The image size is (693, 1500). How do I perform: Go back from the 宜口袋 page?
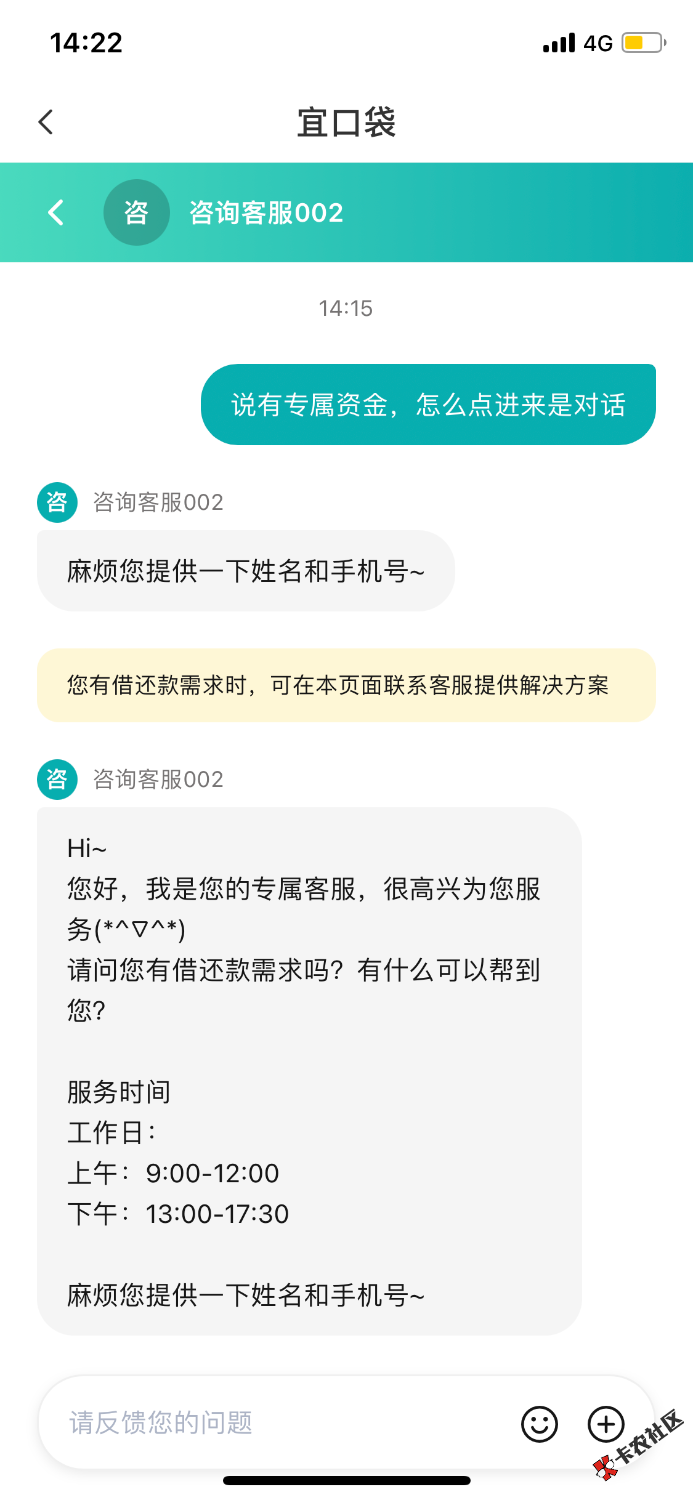tap(45, 122)
